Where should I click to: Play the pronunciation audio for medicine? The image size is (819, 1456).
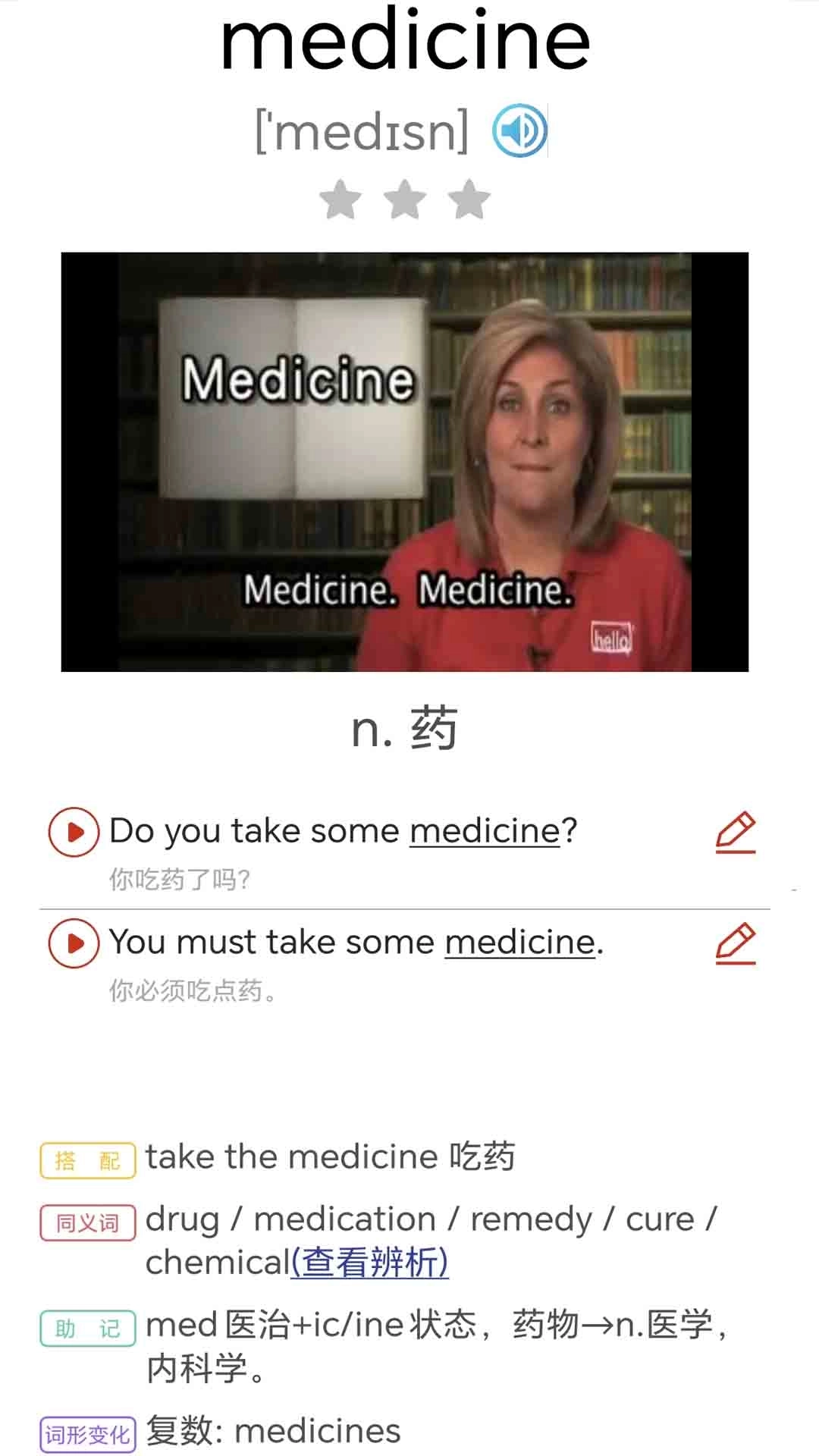pos(519,130)
